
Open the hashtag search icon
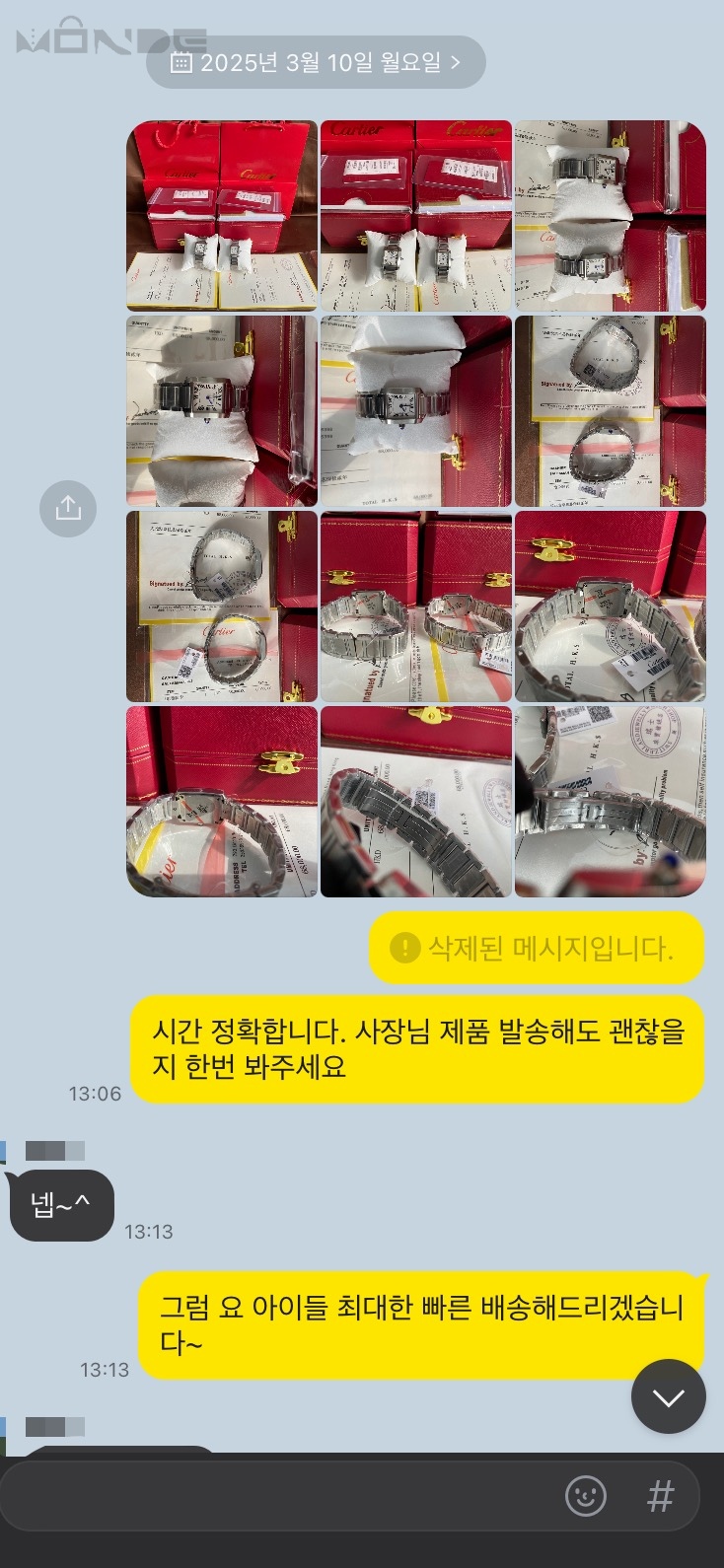pyautogui.click(x=660, y=1496)
